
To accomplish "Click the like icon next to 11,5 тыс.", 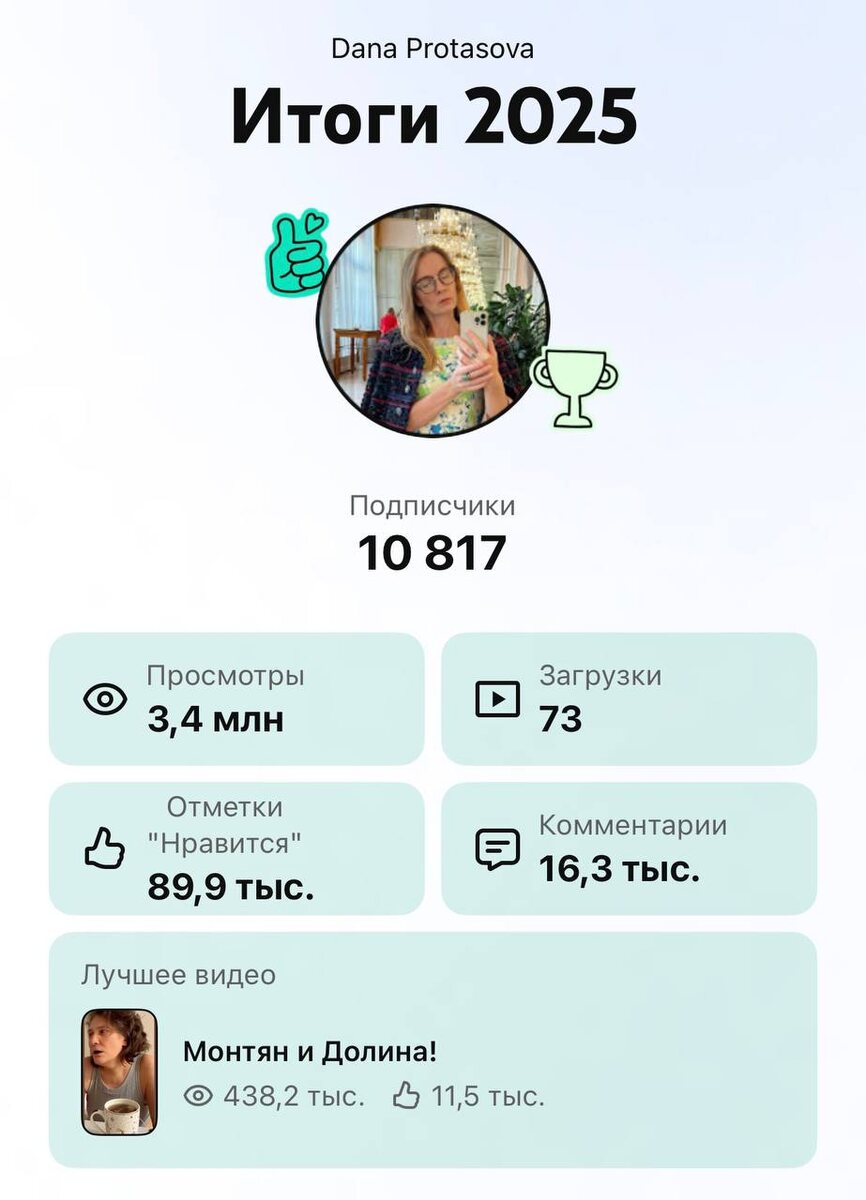I will [x=404, y=1094].
